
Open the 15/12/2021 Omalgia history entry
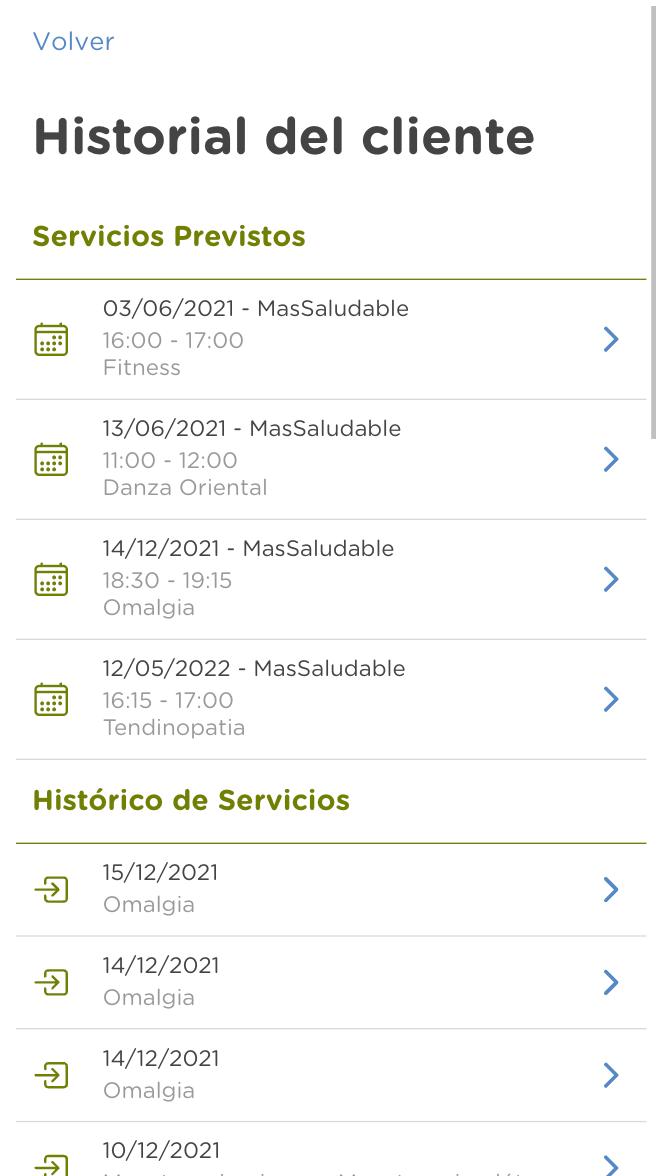331,890
